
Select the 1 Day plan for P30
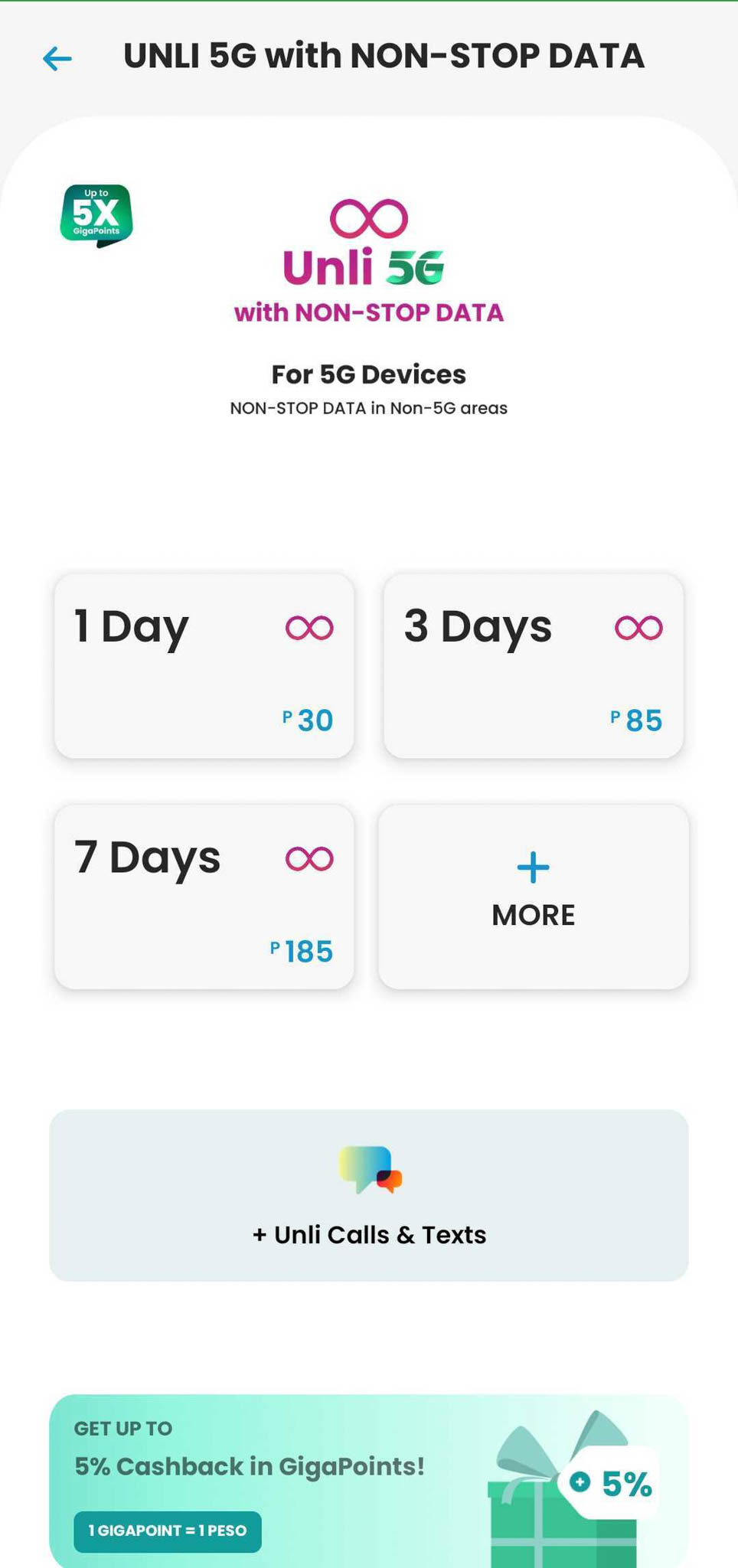click(204, 666)
